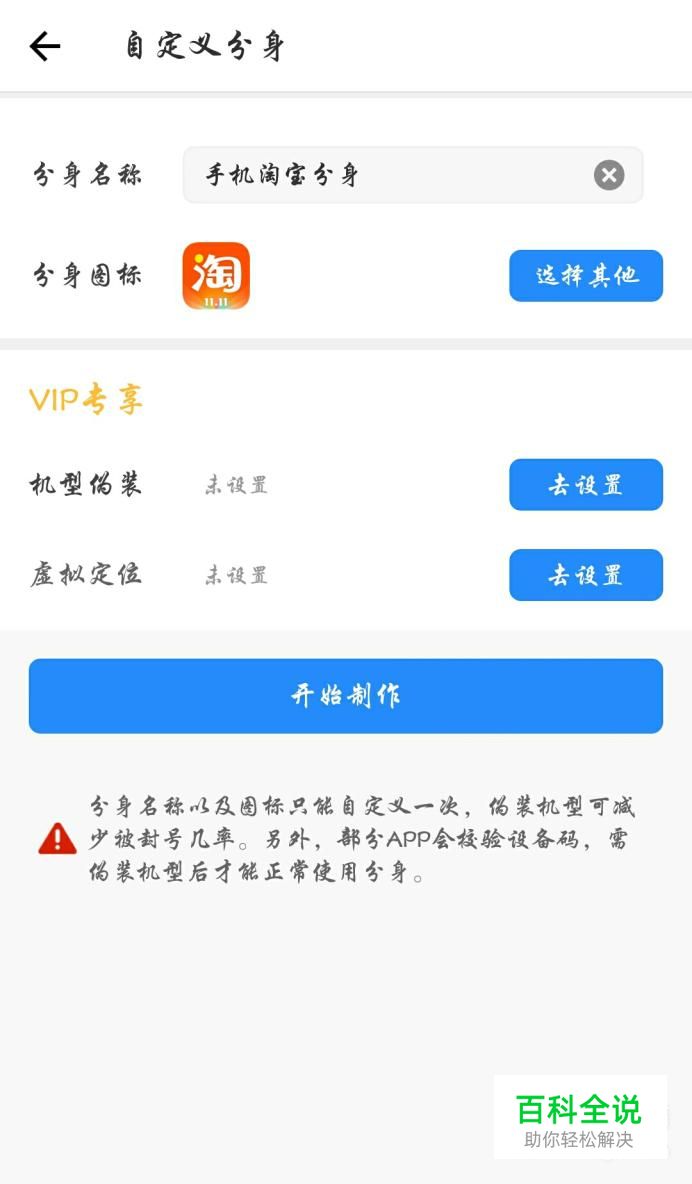692x1184 pixels.
Task: Go back using the top-left arrow
Action: pos(45,47)
